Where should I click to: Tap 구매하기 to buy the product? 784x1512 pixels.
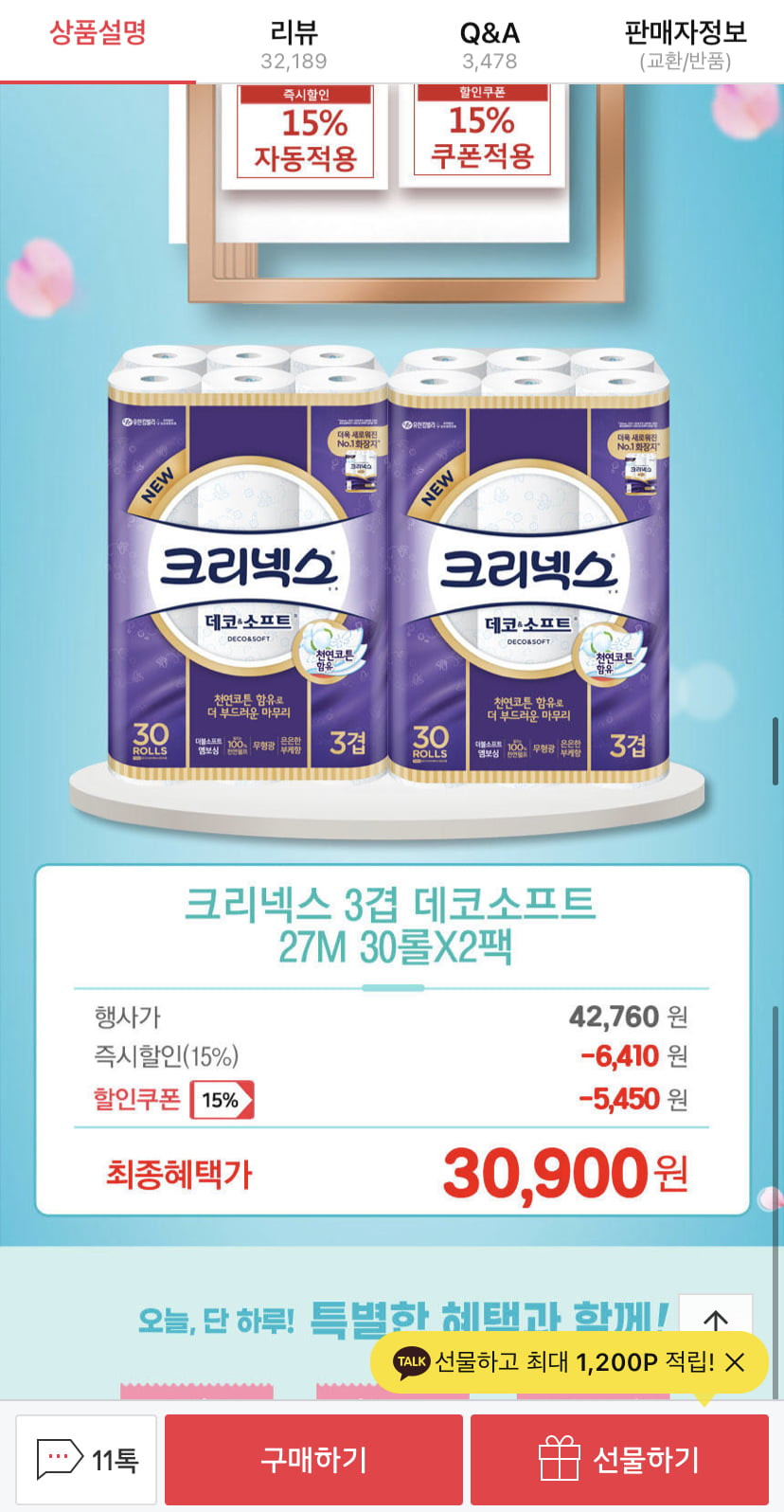point(313,1459)
